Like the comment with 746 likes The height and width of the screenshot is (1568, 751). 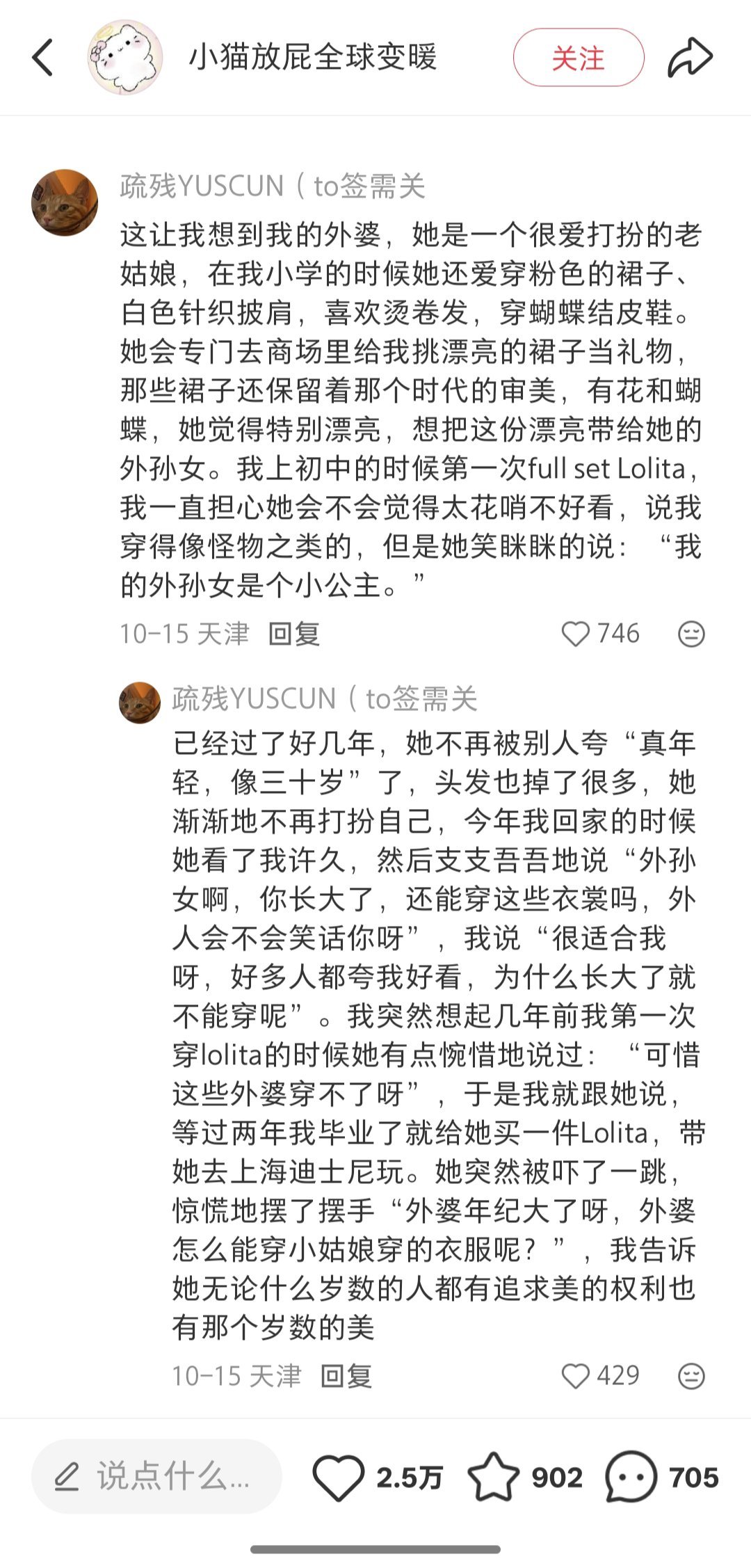[575, 634]
